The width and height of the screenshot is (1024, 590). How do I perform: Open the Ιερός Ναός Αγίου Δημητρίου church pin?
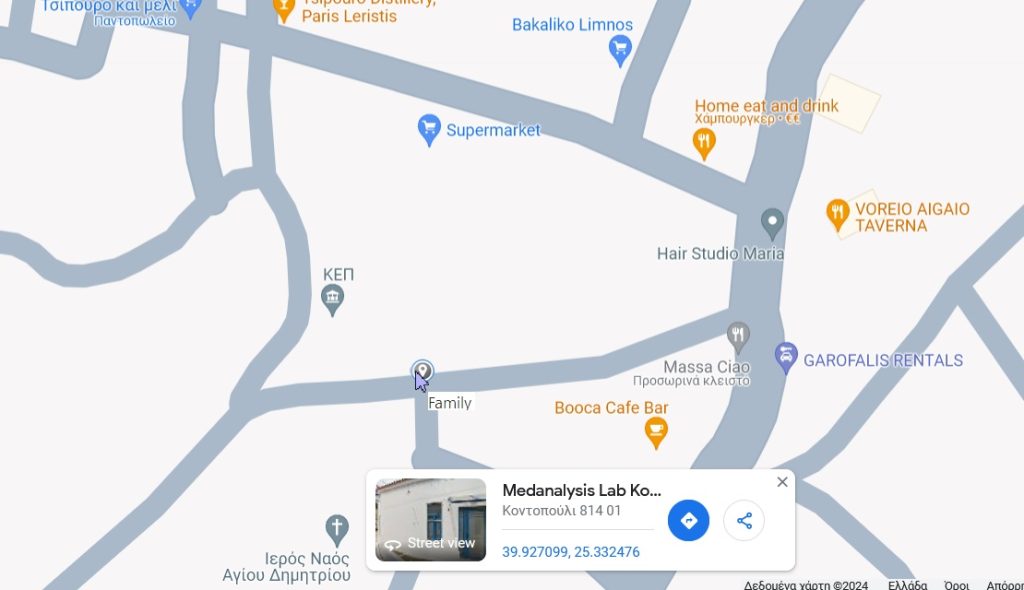point(337,528)
